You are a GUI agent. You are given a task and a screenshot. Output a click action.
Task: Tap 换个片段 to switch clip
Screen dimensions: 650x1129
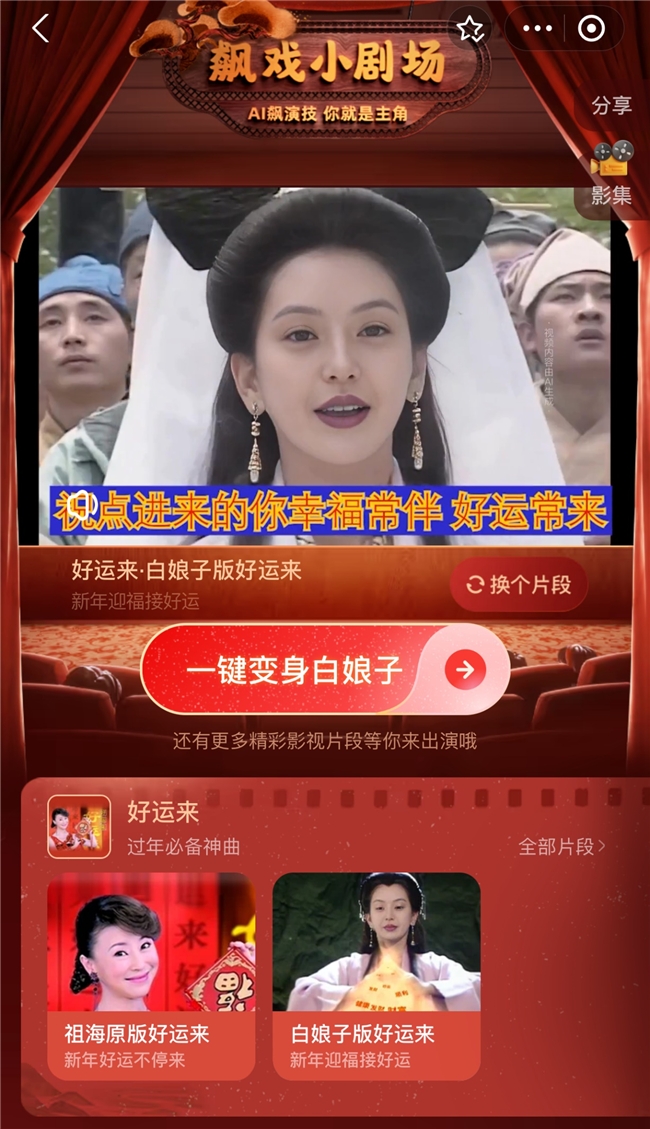pyautogui.click(x=519, y=585)
